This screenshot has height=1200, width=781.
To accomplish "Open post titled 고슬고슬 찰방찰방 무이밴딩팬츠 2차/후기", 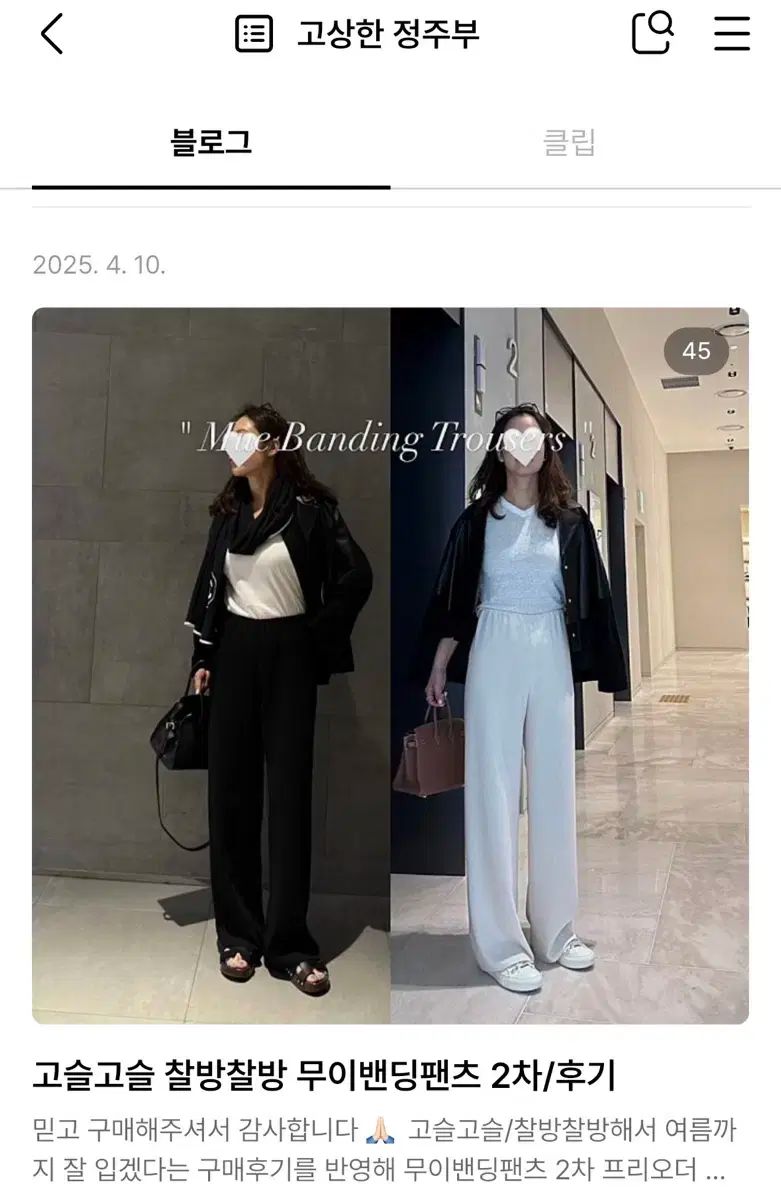I will click(324, 1076).
